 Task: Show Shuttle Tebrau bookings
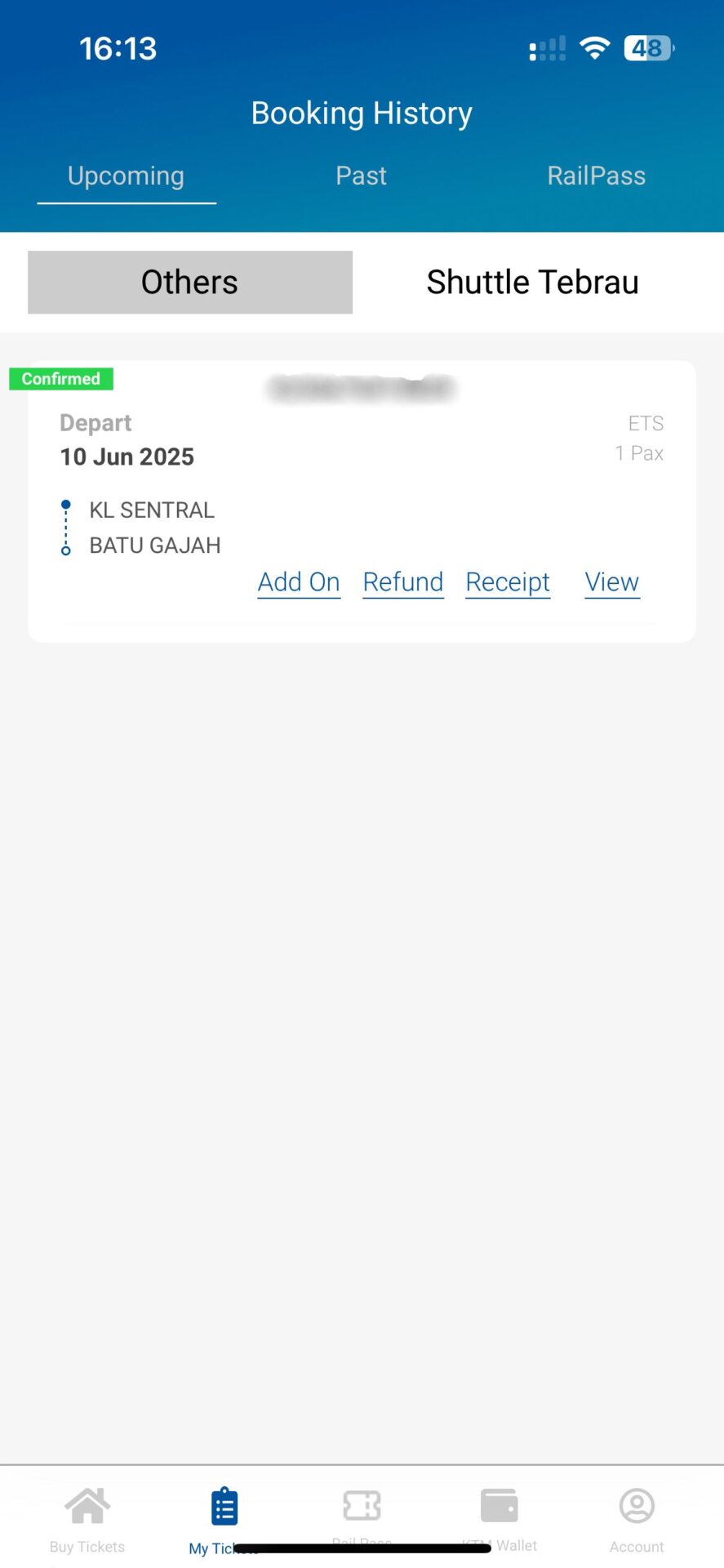(x=532, y=282)
